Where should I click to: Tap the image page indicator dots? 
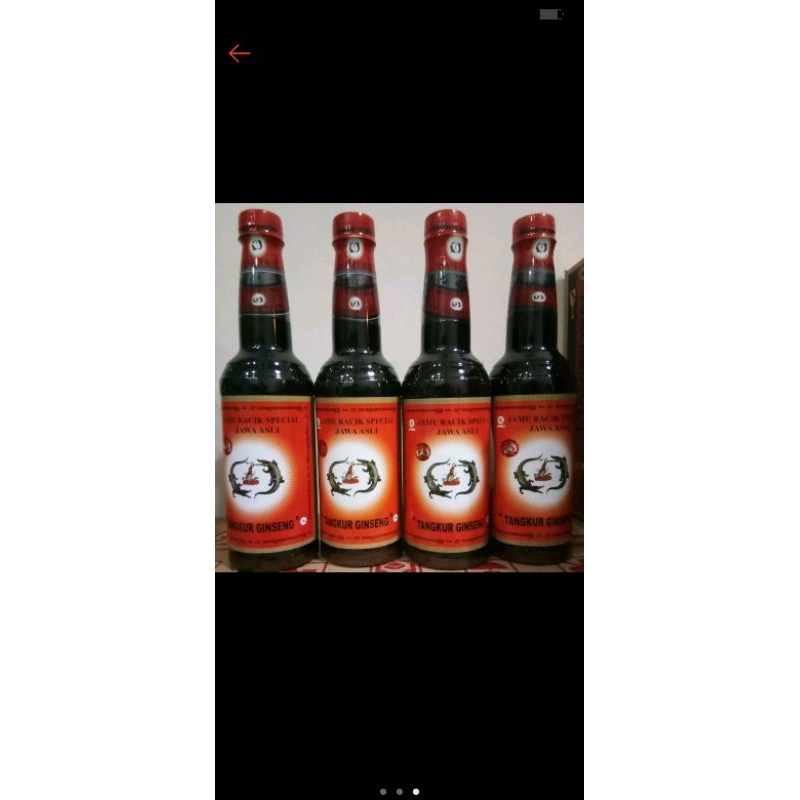coord(399,791)
